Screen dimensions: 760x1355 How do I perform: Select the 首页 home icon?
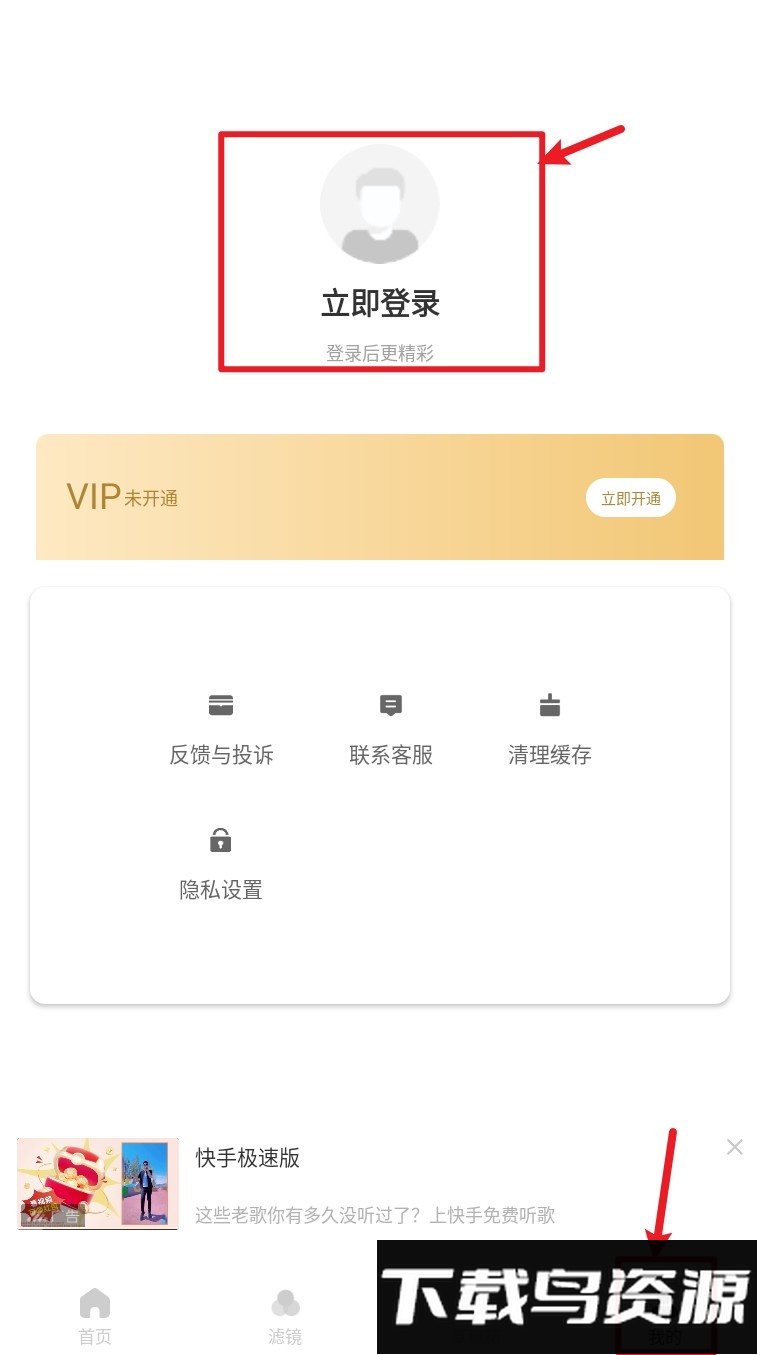[x=94, y=1303]
